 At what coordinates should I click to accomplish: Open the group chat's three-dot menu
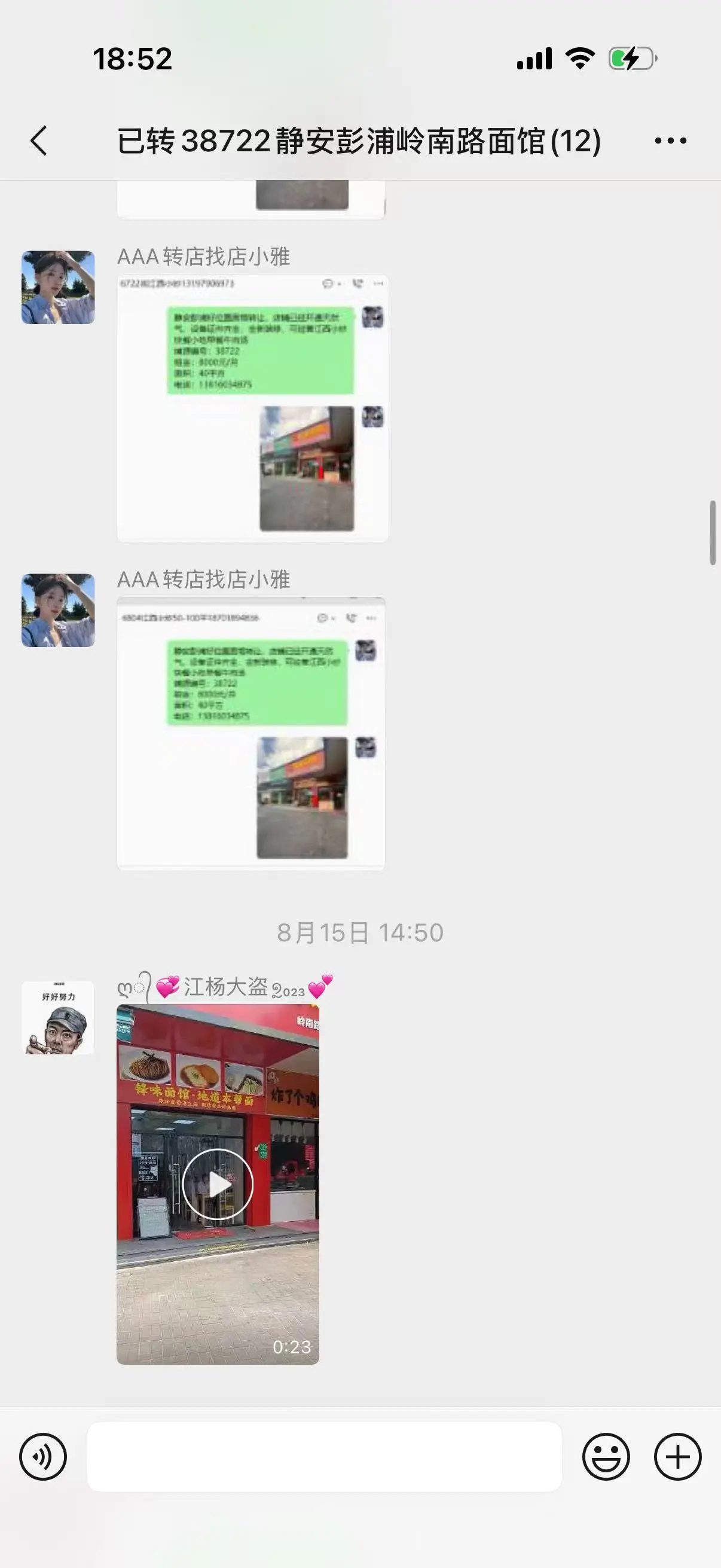(x=671, y=141)
